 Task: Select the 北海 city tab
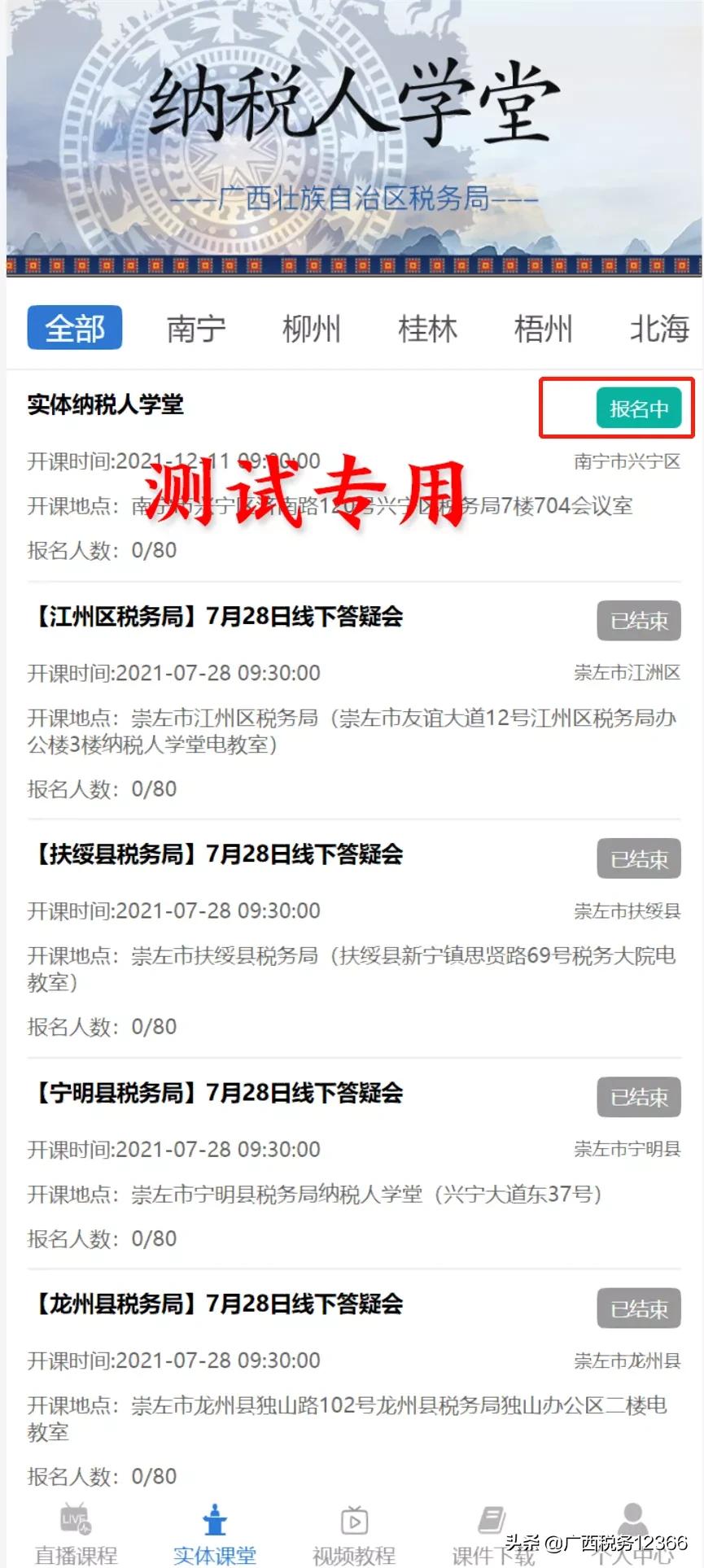tap(659, 328)
